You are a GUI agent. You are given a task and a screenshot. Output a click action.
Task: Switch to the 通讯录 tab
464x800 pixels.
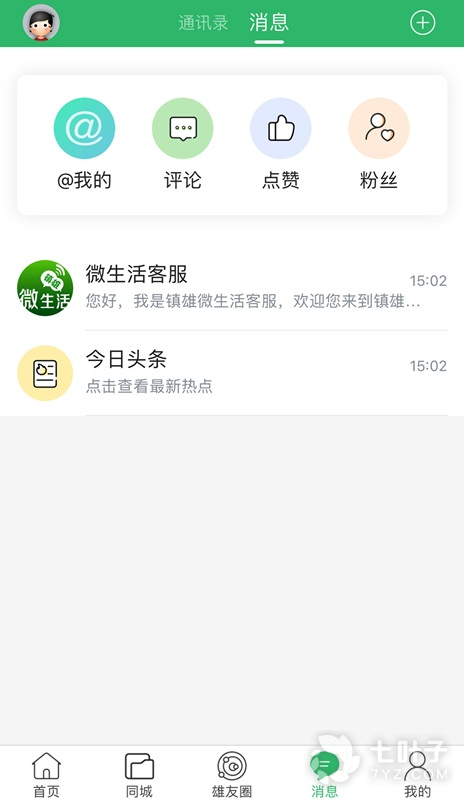pyautogui.click(x=203, y=23)
